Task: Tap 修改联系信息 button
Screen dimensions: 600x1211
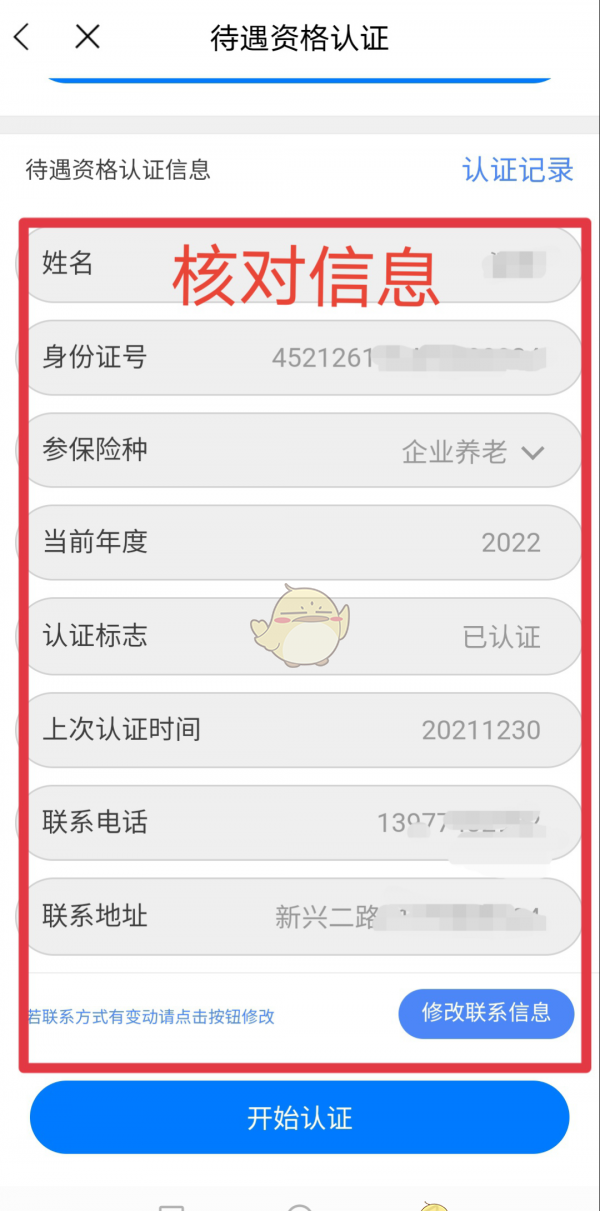Action: (486, 1013)
